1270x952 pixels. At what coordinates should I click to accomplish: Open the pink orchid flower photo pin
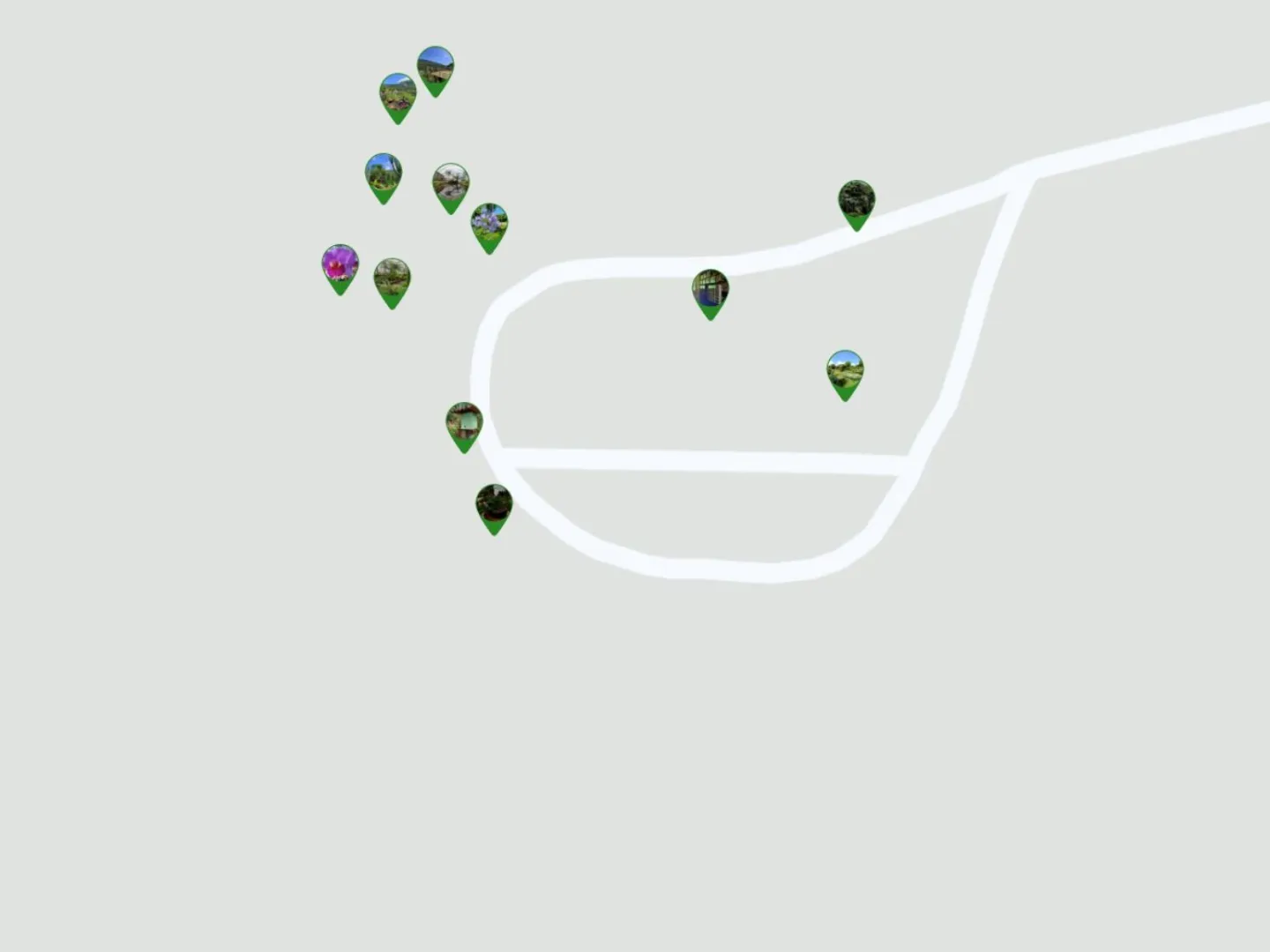(340, 264)
